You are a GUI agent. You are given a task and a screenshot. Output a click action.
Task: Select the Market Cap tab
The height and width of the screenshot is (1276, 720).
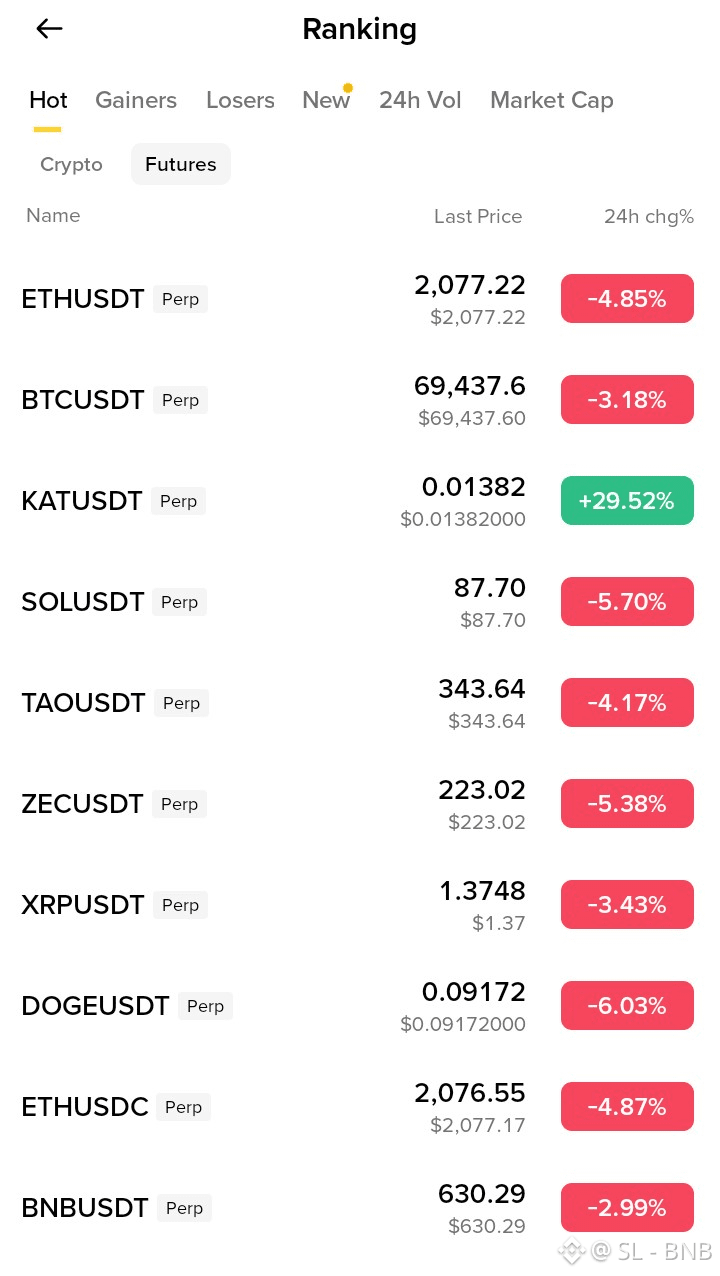[x=552, y=100]
